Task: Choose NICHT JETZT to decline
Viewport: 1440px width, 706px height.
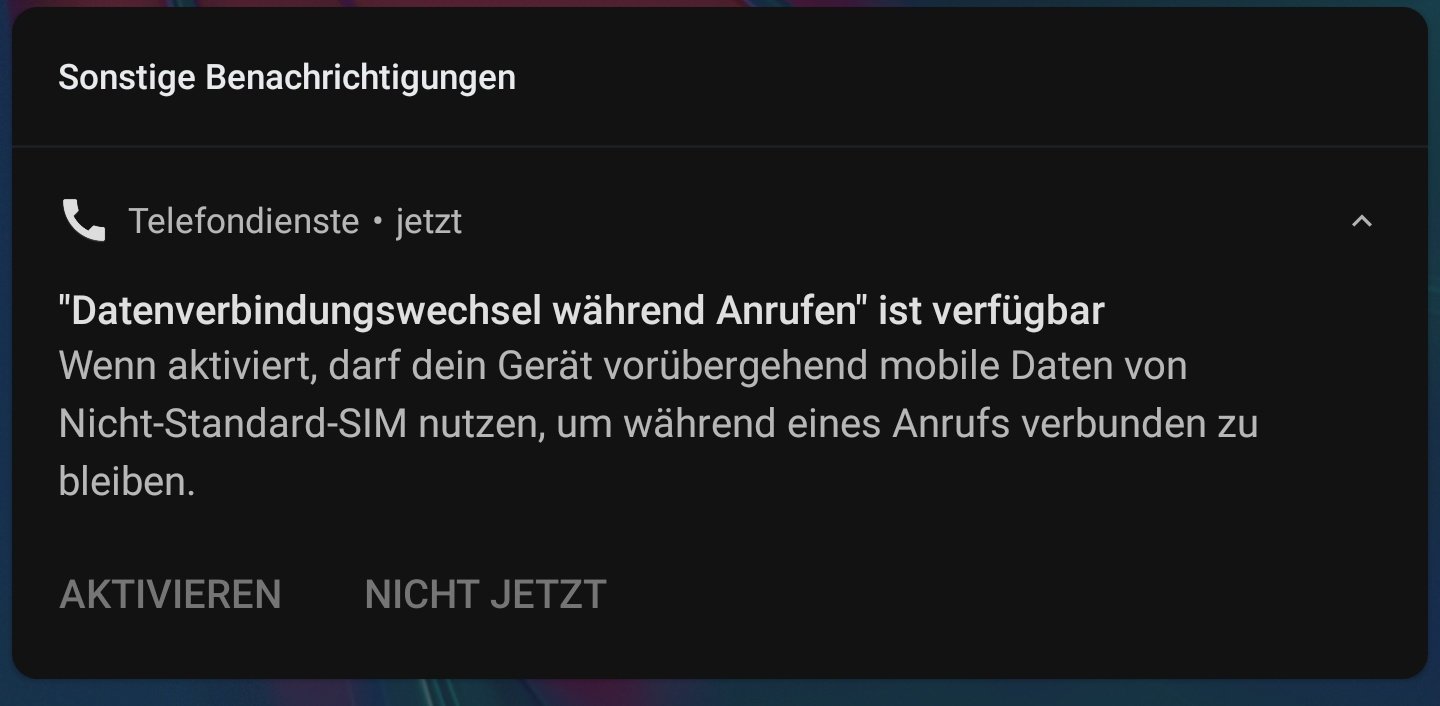Action: click(485, 594)
